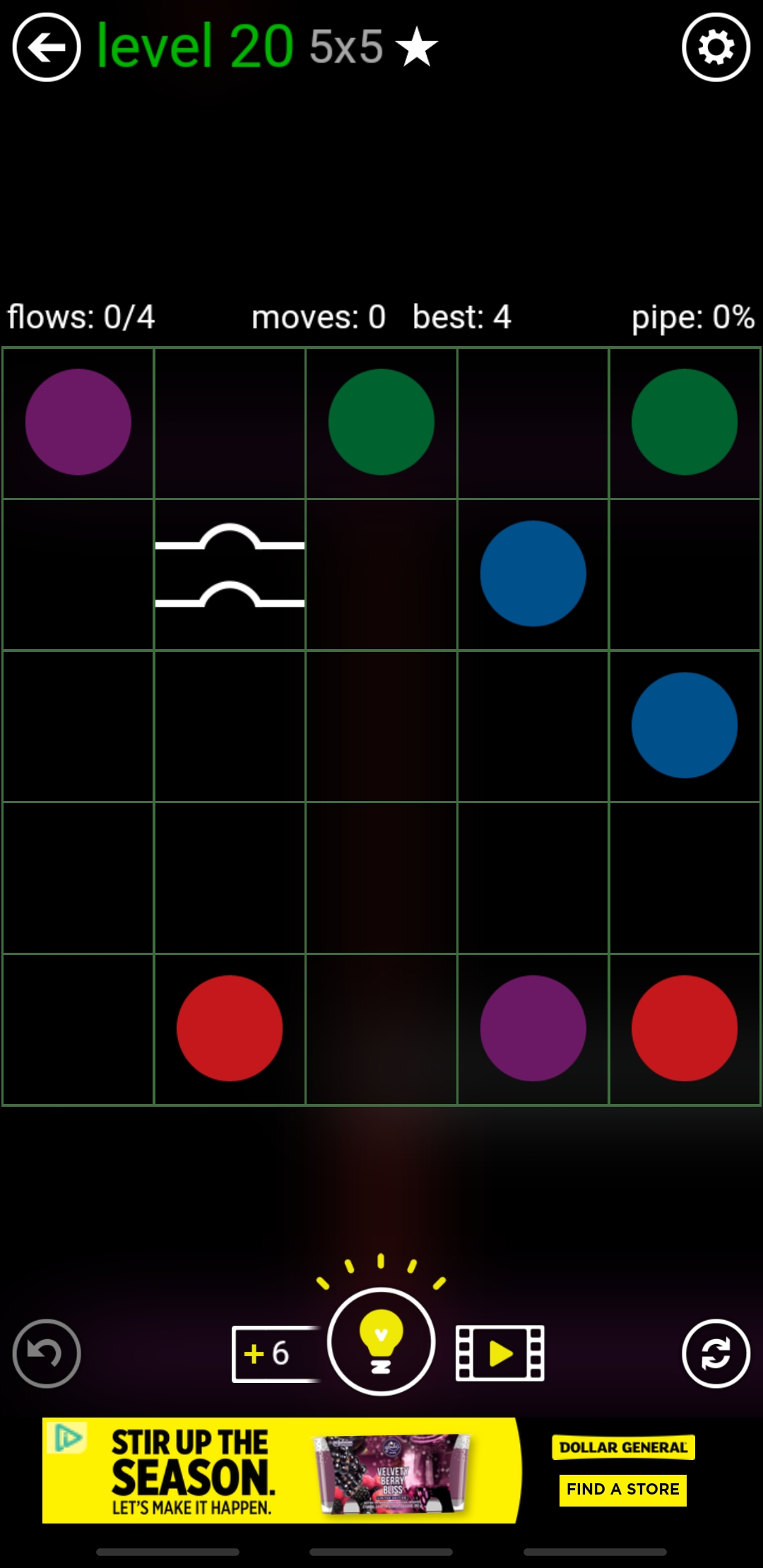This screenshot has height=1568, width=763.
Task: Use a hint with the lightbulb button
Action: pos(381,1341)
